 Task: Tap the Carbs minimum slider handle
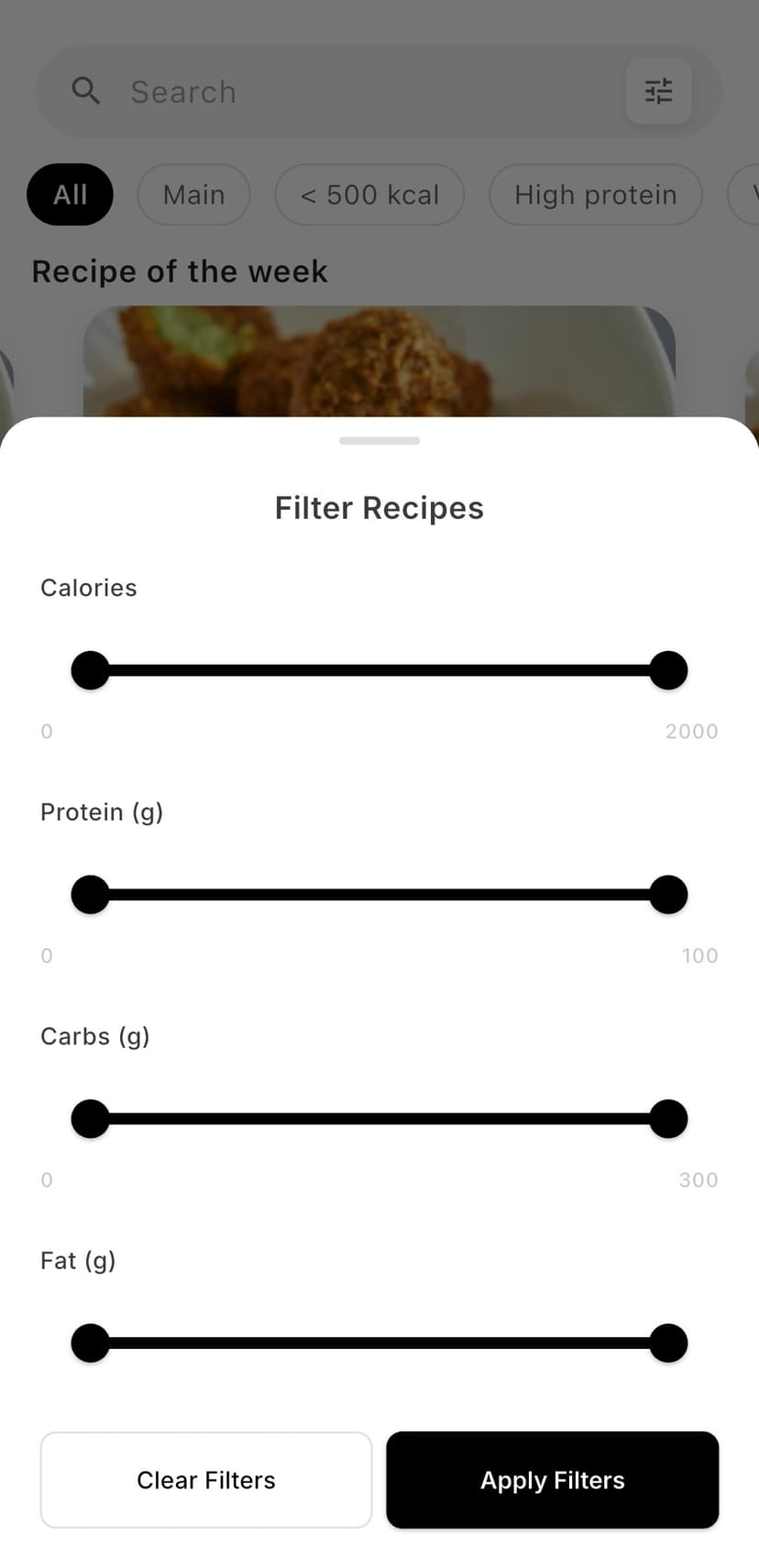click(x=90, y=1119)
